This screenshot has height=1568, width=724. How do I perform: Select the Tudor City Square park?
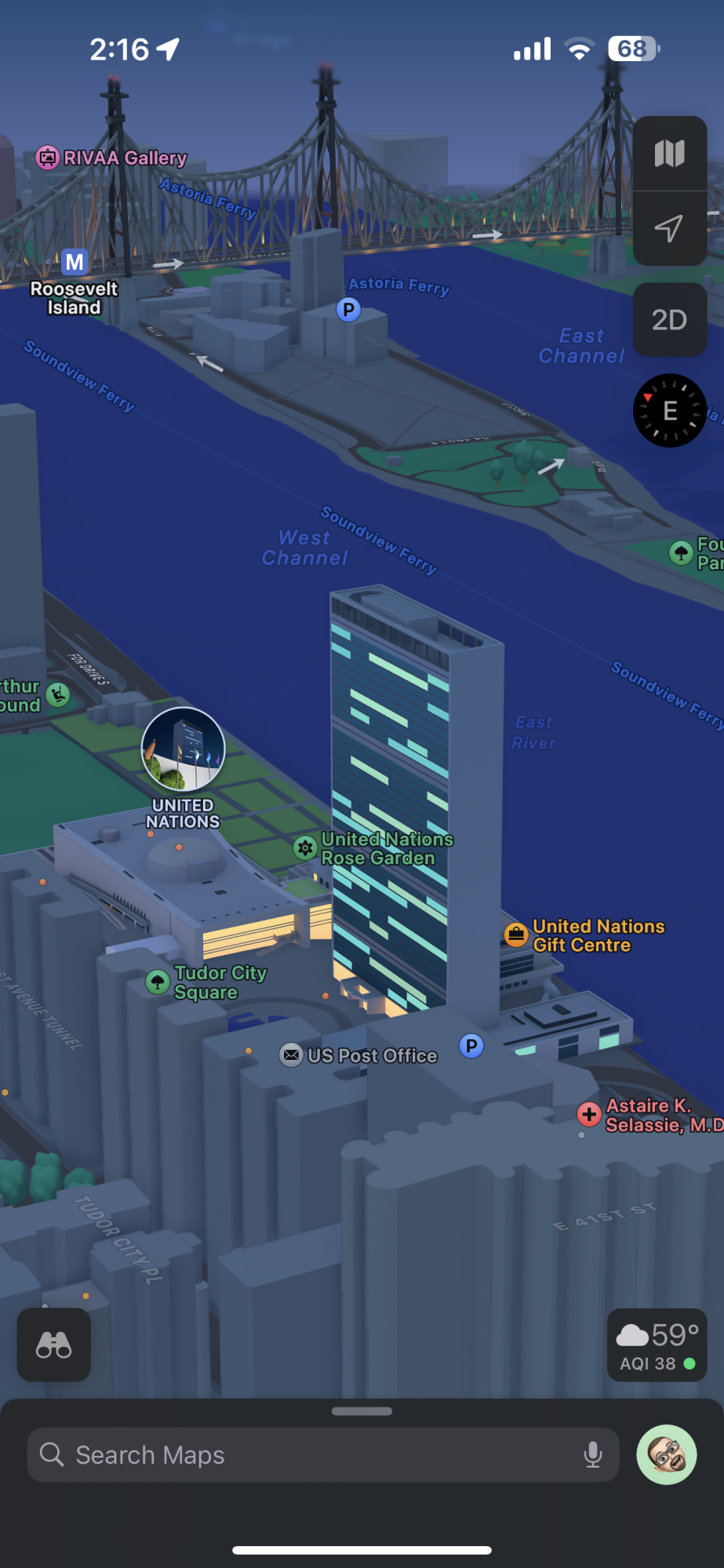pyautogui.click(x=158, y=982)
